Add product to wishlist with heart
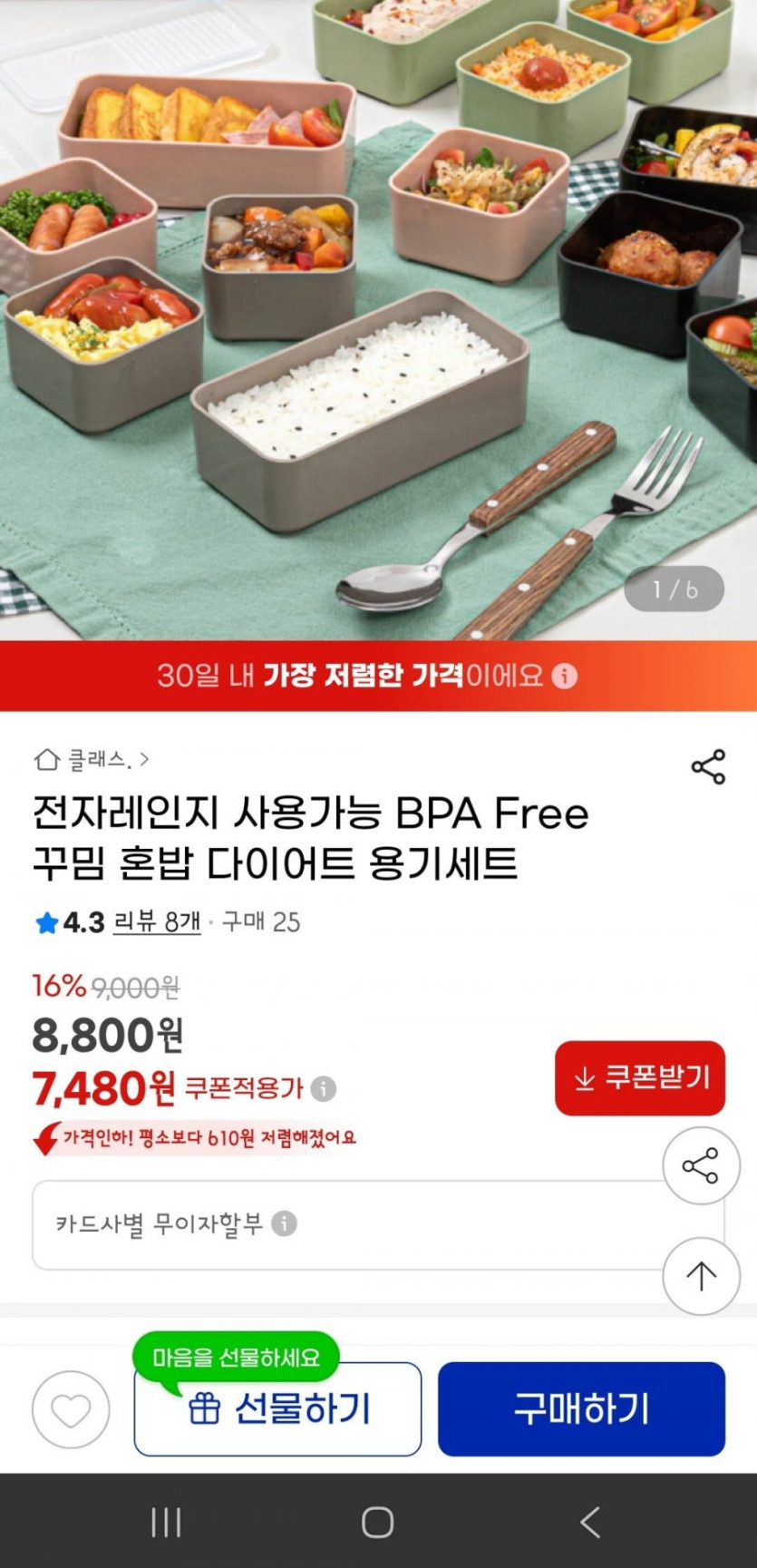Screen dimensions: 757x1568 (71, 1410)
